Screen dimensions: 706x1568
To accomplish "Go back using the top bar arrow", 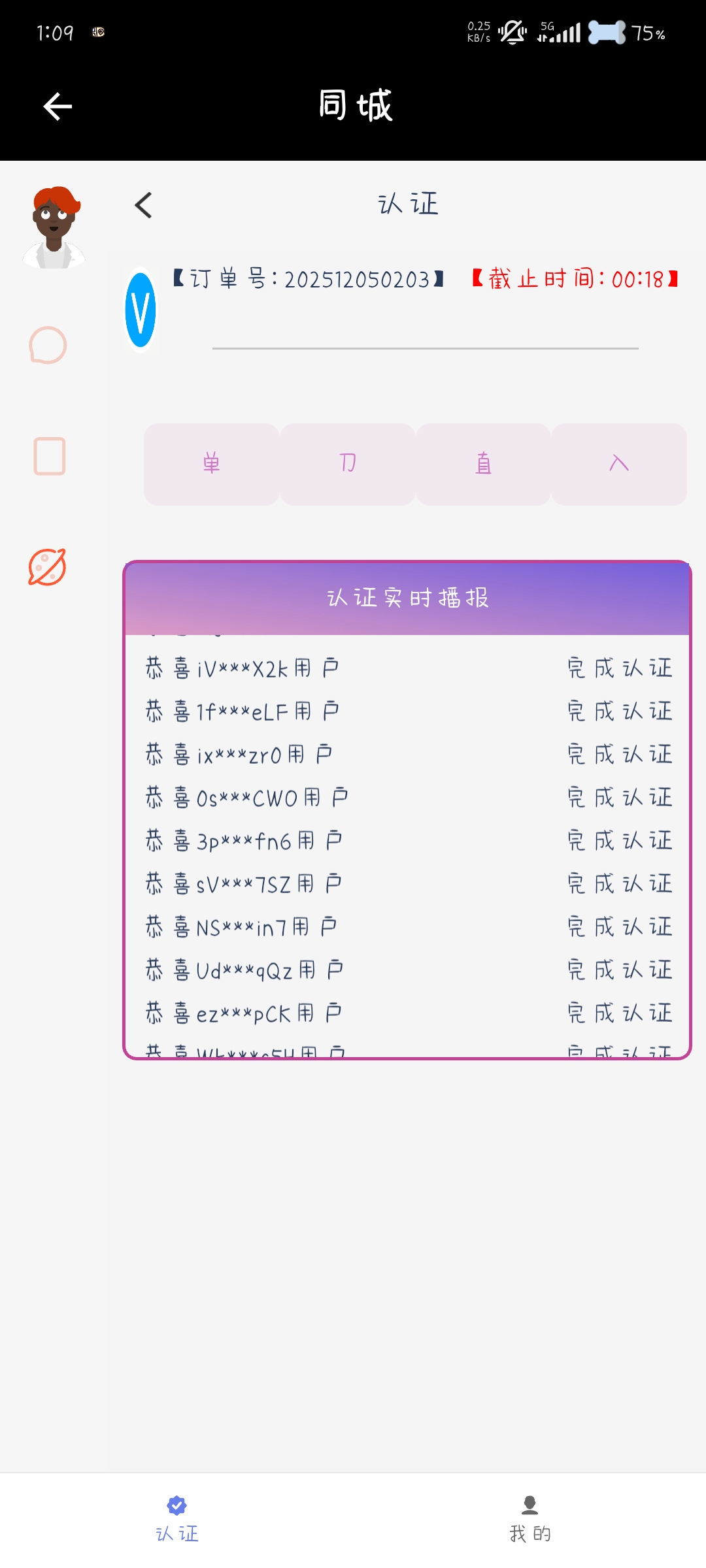I will 58,106.
